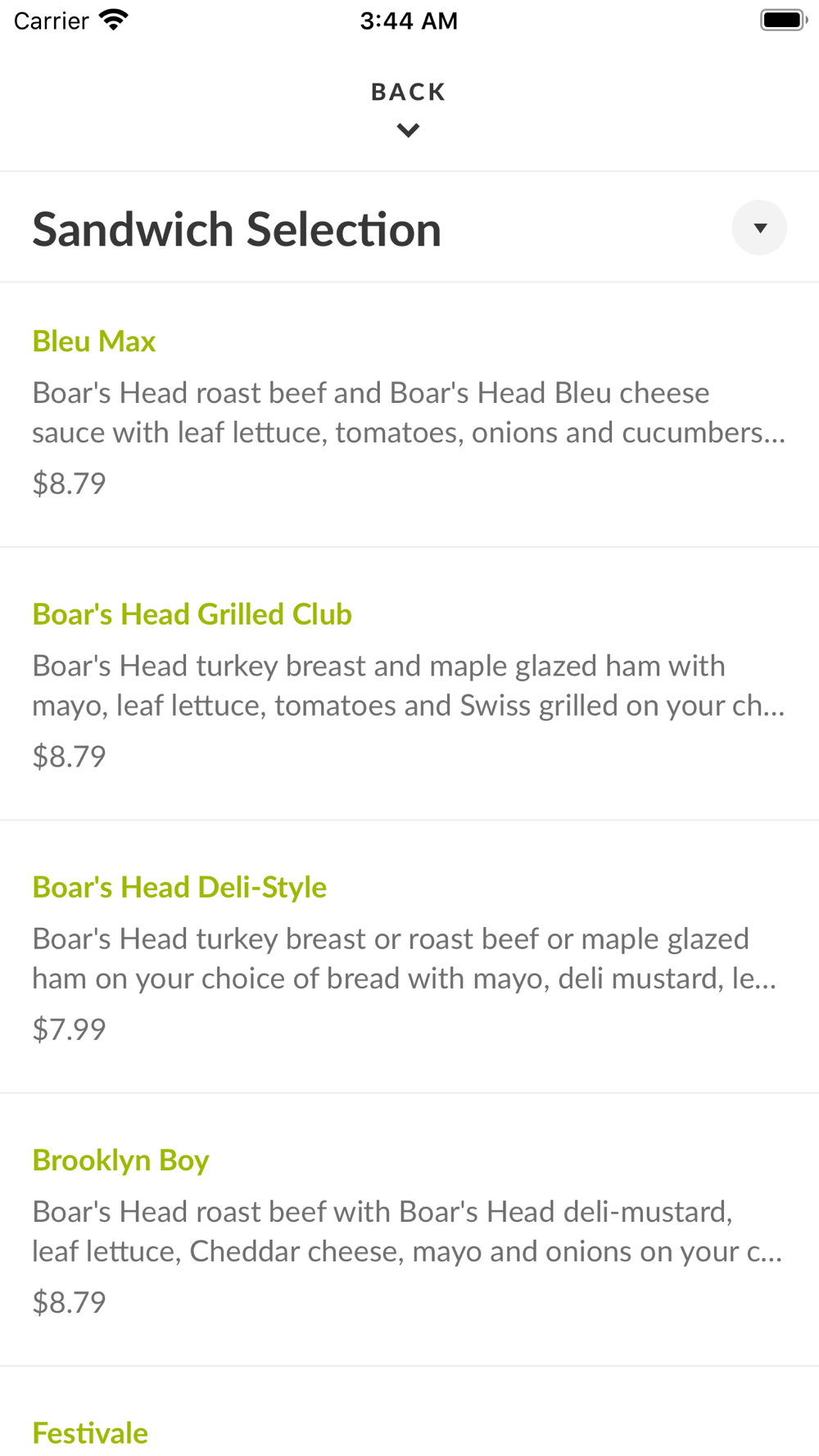The height and width of the screenshot is (1456, 819).
Task: Choose the Boar's Head Deli-Style sandwich
Action: click(x=409, y=956)
